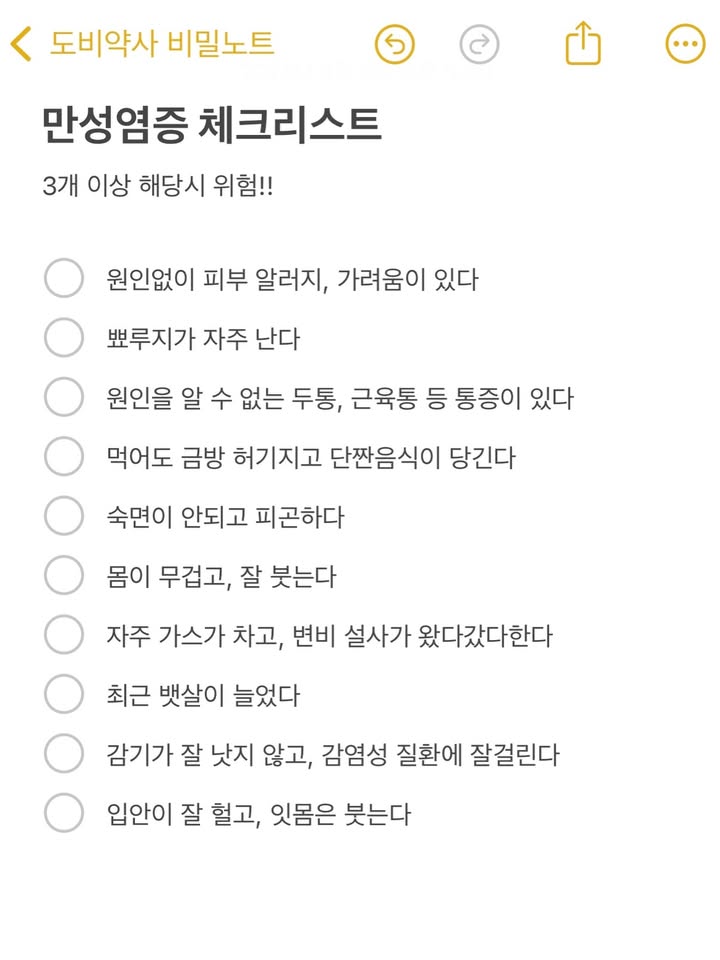This screenshot has height=960, width=720.
Task: Tick the 자주 가스가 차고 item
Action: 64,635
